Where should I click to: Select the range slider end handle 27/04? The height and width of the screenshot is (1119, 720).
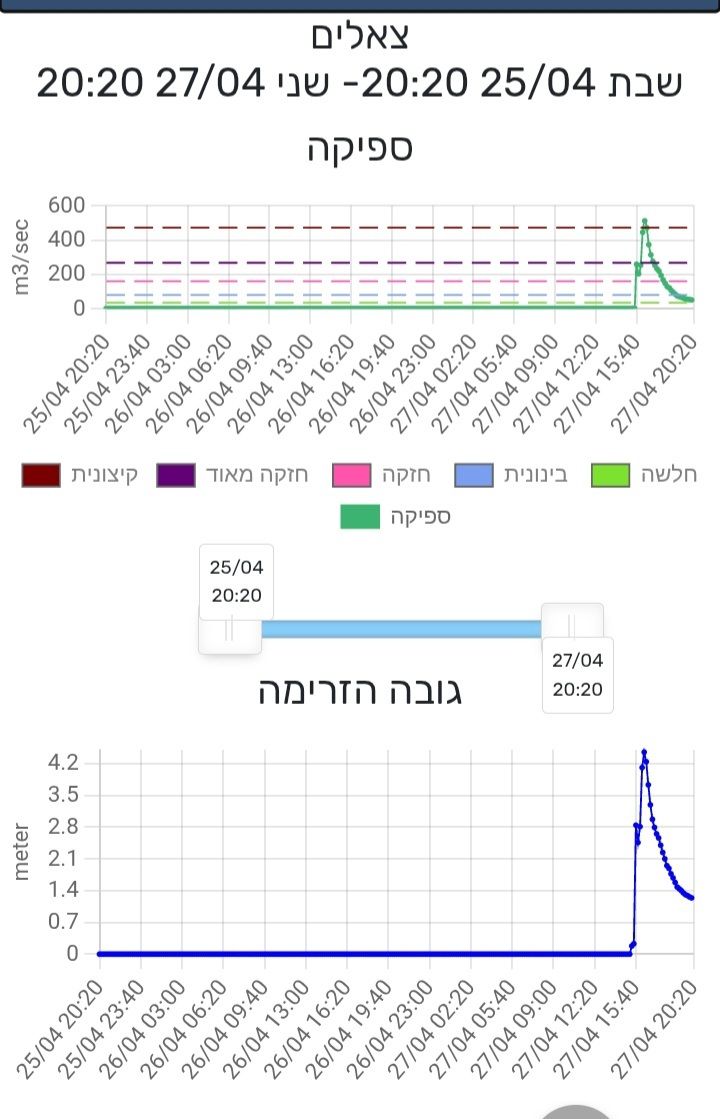tap(572, 627)
